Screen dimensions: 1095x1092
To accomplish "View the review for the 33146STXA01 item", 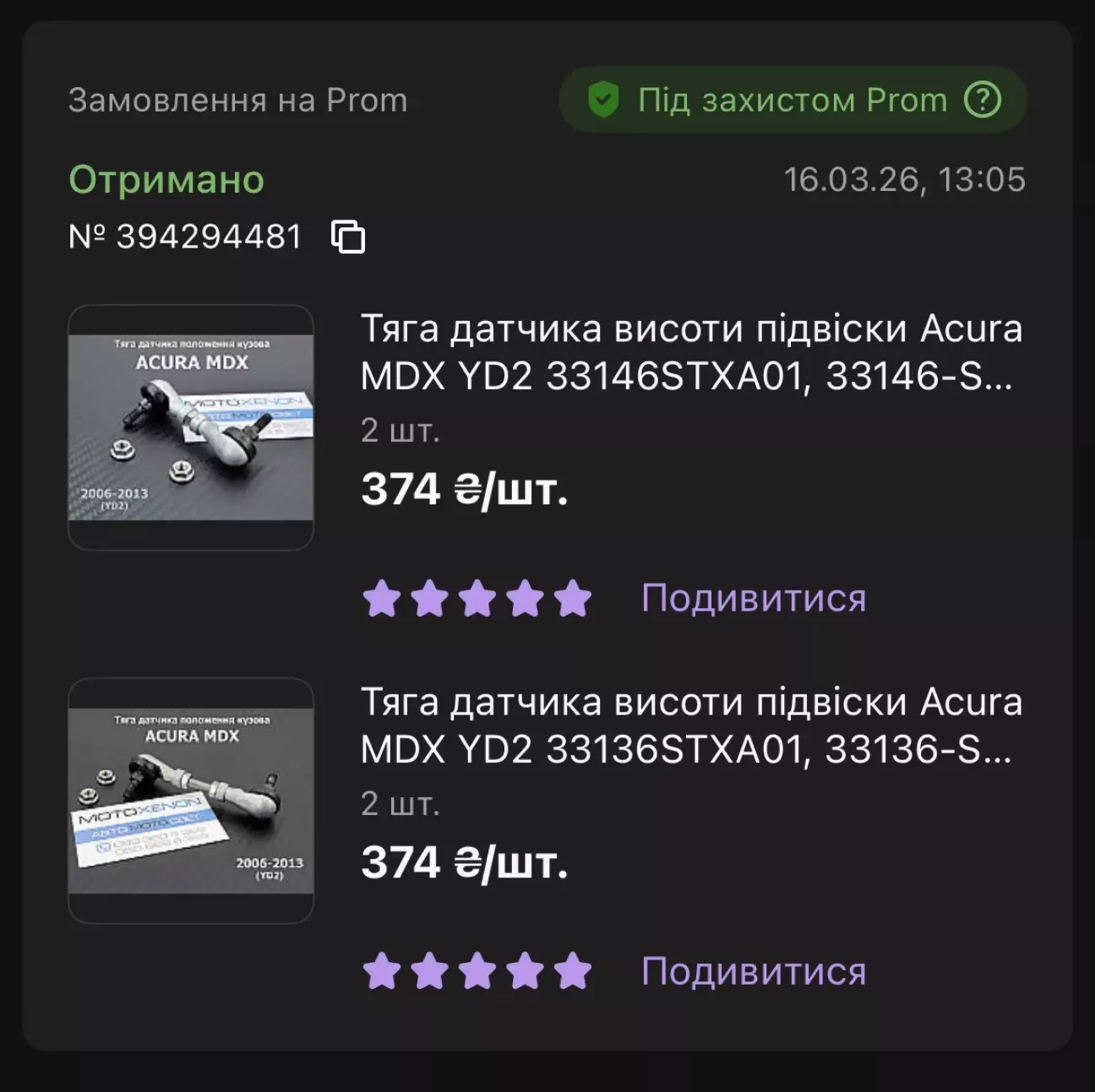I will click(753, 598).
